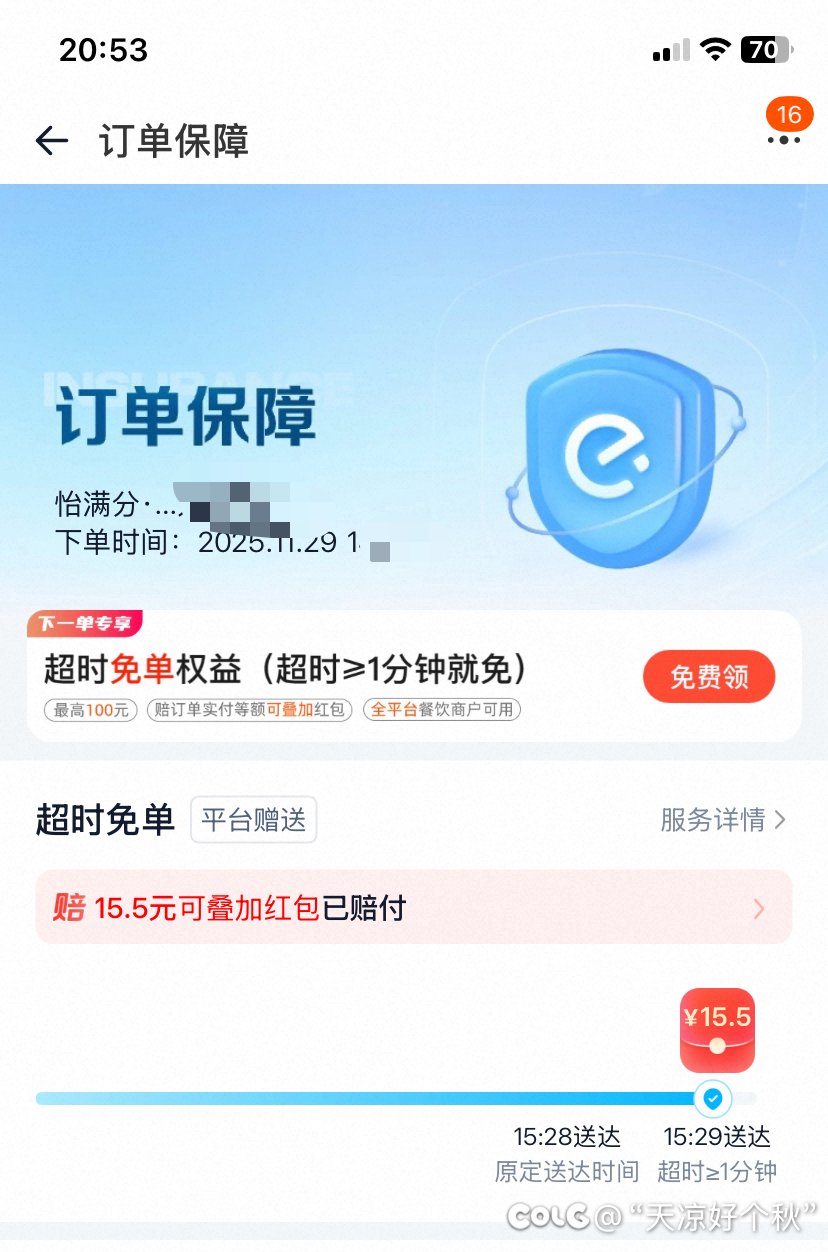
Task: Tap the 平台赠送 label
Action: (x=253, y=819)
